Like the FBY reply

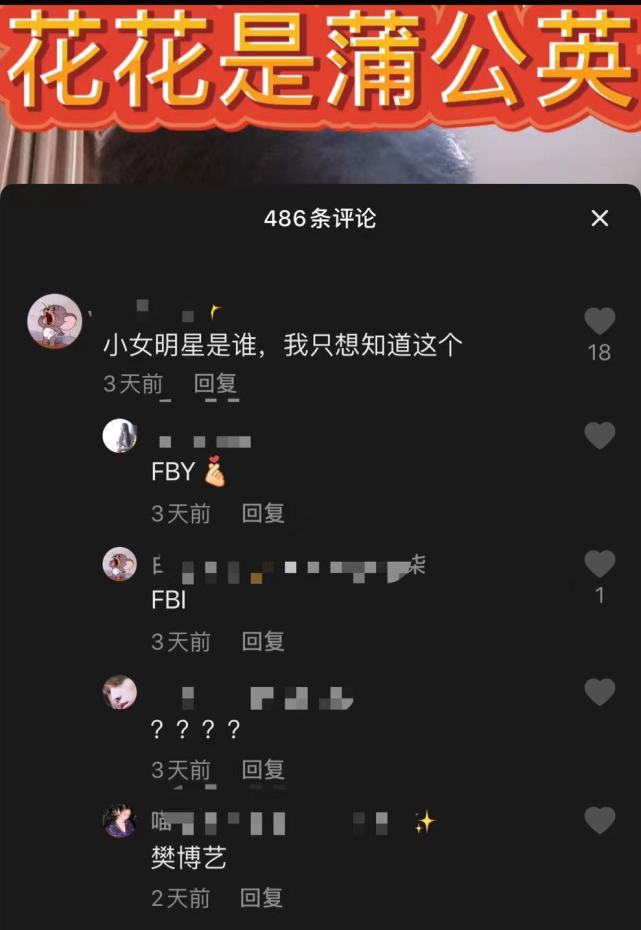(x=599, y=436)
